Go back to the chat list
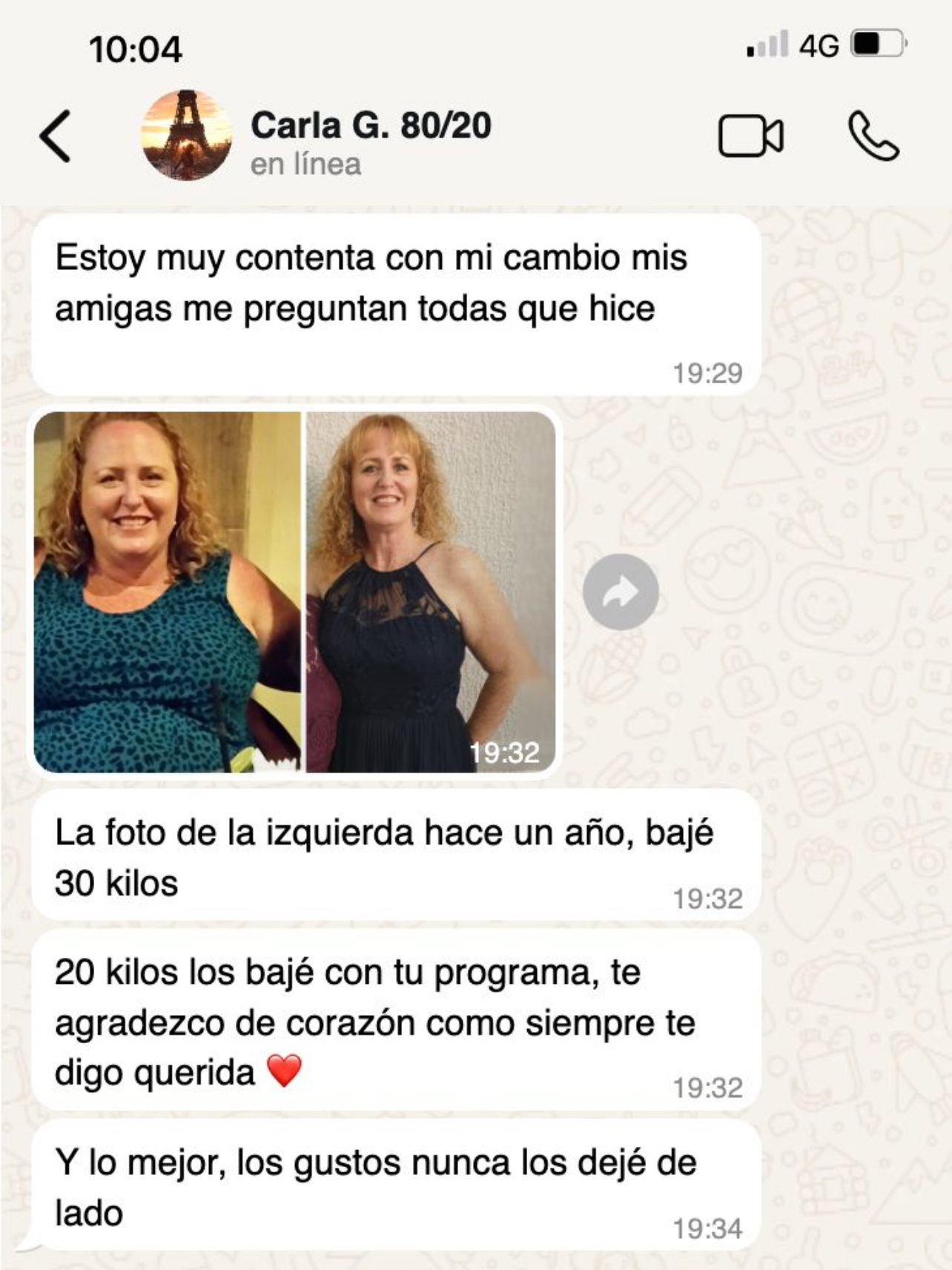This screenshot has height=1270, width=952. coord(56,136)
